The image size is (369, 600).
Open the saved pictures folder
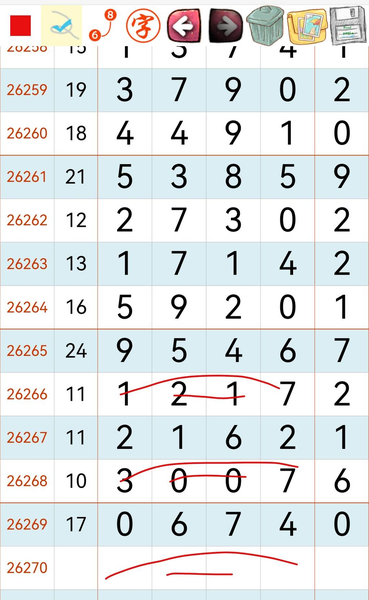[x=307, y=27]
